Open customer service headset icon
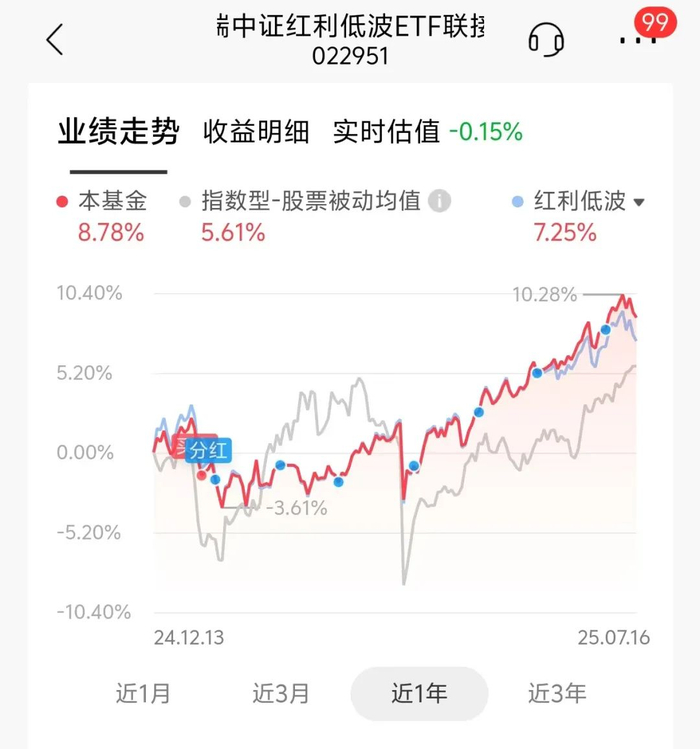Image resolution: width=700 pixels, height=749 pixels. [x=546, y=40]
